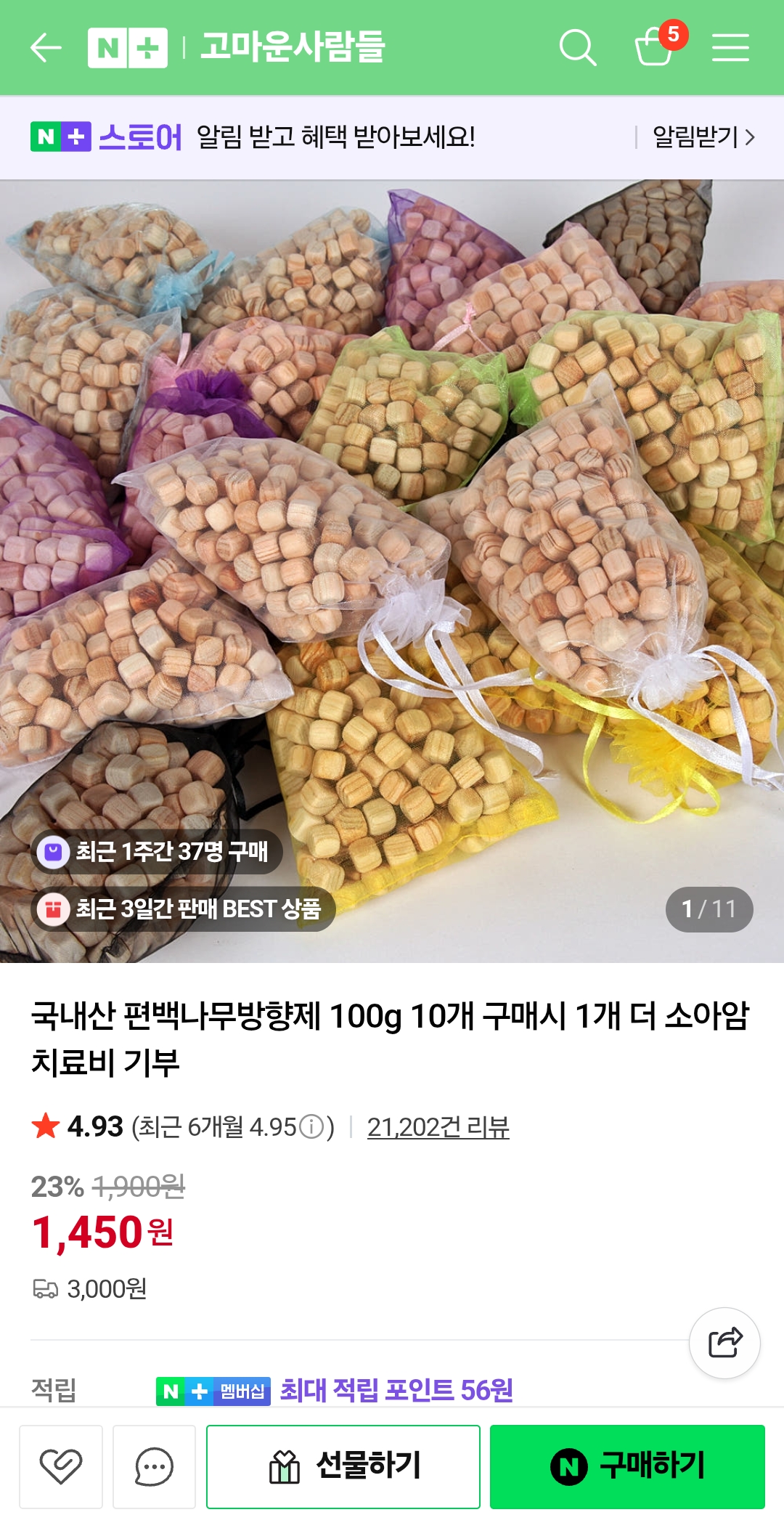
Task: Show info about recent 6-month rating
Action: coord(311,1127)
